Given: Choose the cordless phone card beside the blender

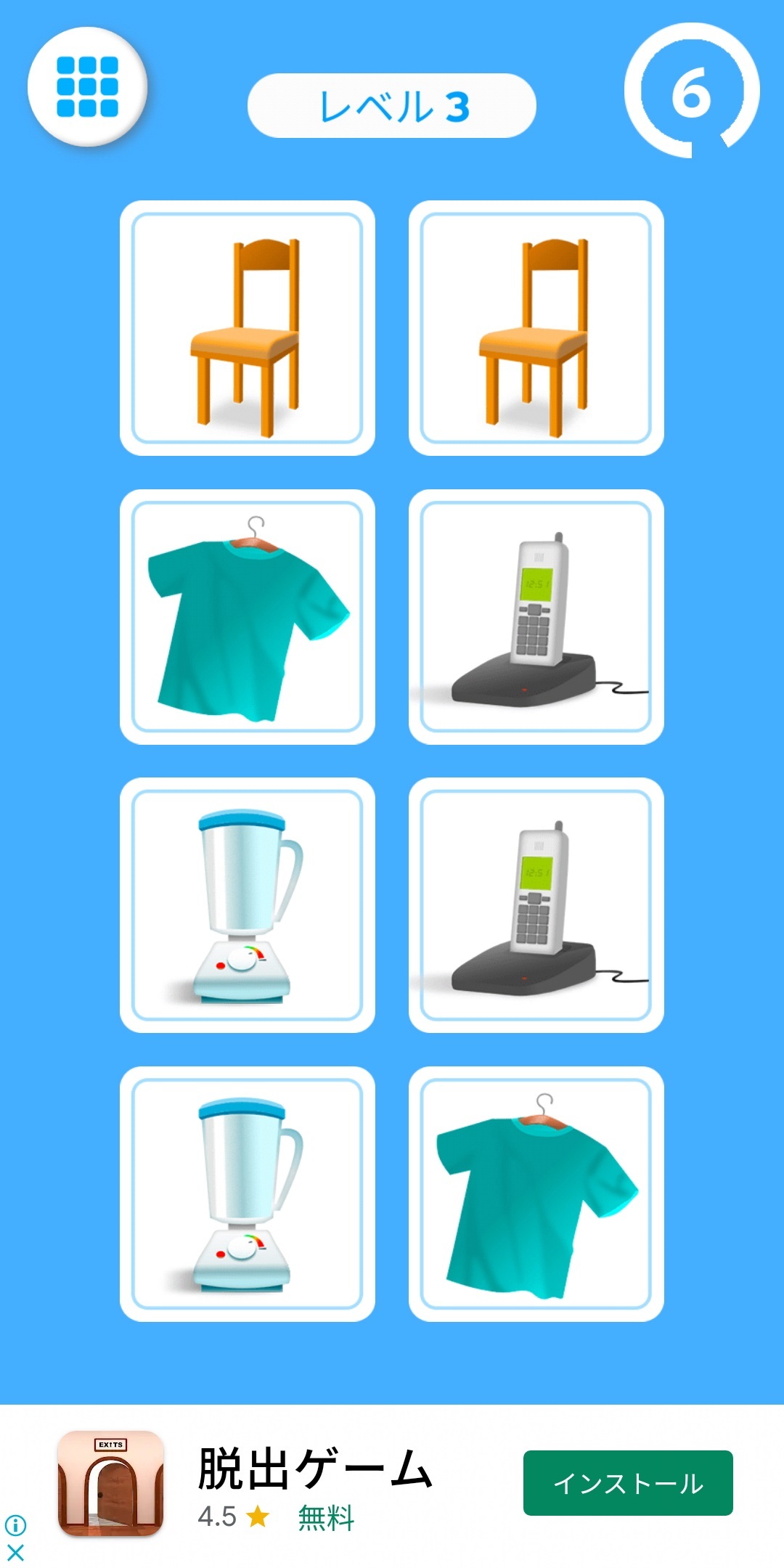Looking at the screenshot, I should click(x=536, y=905).
